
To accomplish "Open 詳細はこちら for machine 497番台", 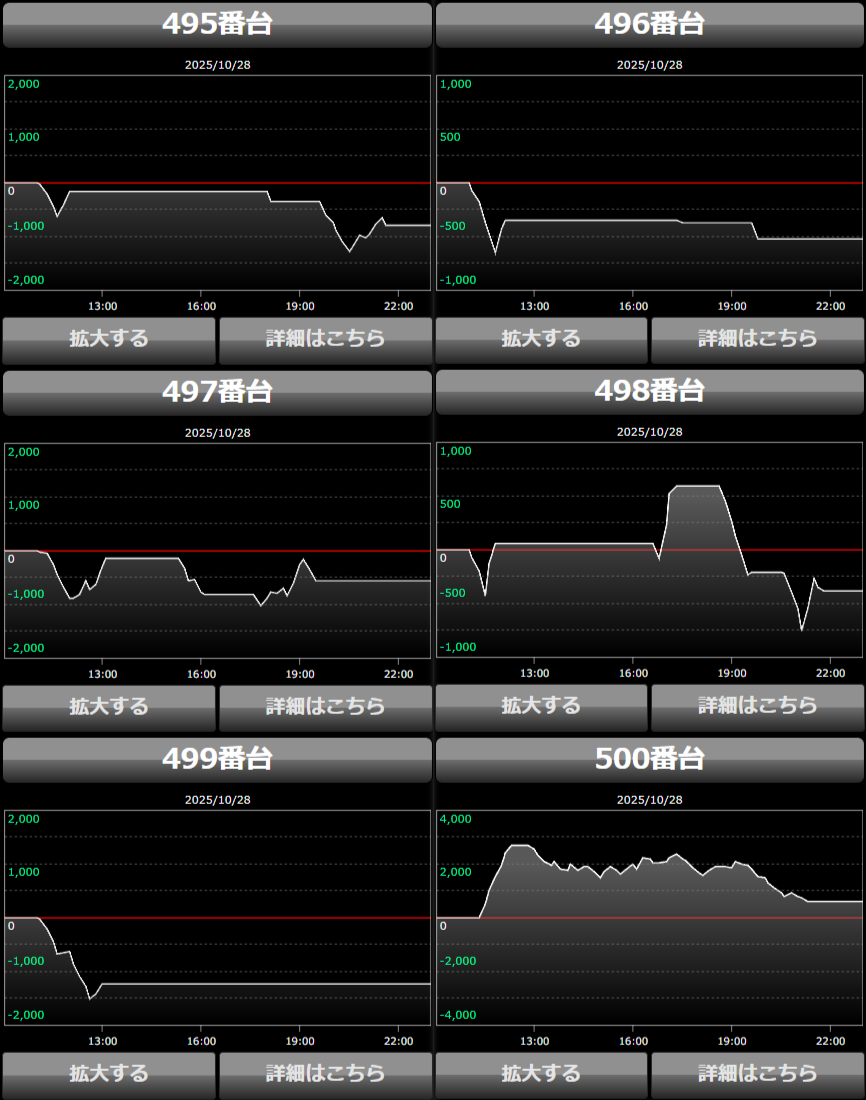I will click(325, 707).
